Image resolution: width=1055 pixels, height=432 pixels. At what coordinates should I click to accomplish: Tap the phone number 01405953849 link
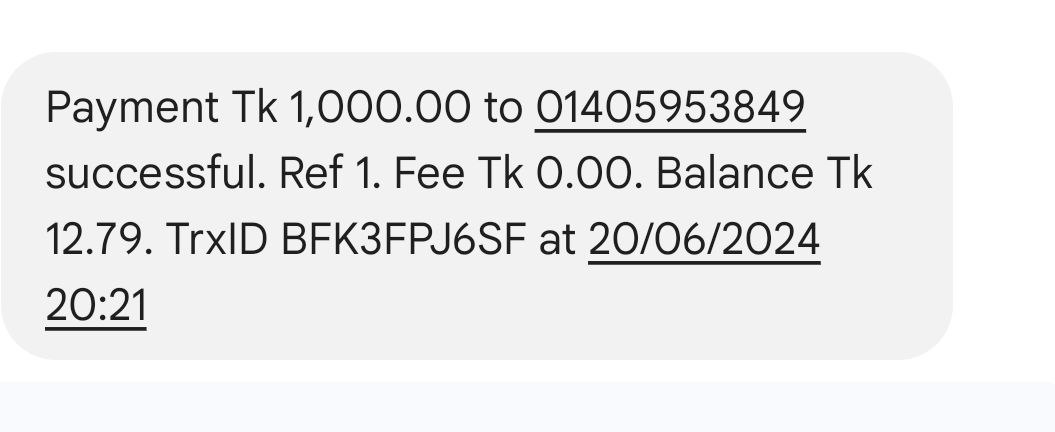tap(670, 108)
